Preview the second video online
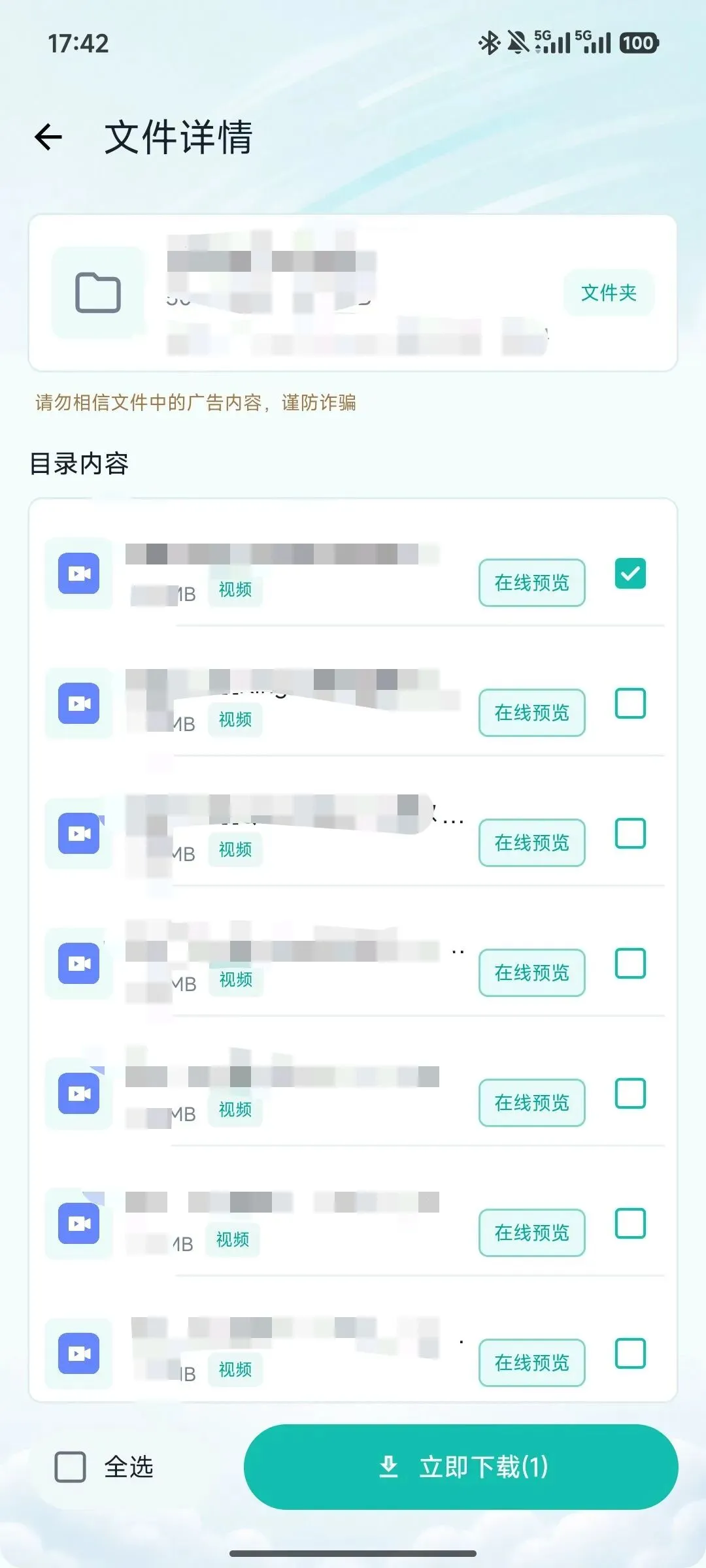This screenshot has width=706, height=1568. click(x=531, y=713)
